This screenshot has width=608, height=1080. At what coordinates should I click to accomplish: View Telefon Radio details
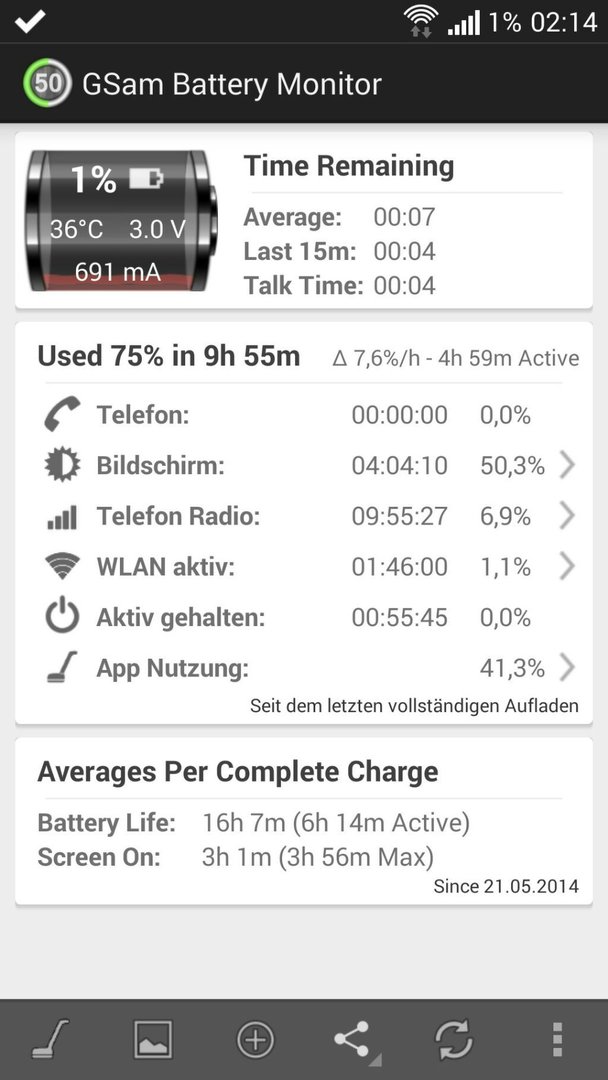(304, 517)
